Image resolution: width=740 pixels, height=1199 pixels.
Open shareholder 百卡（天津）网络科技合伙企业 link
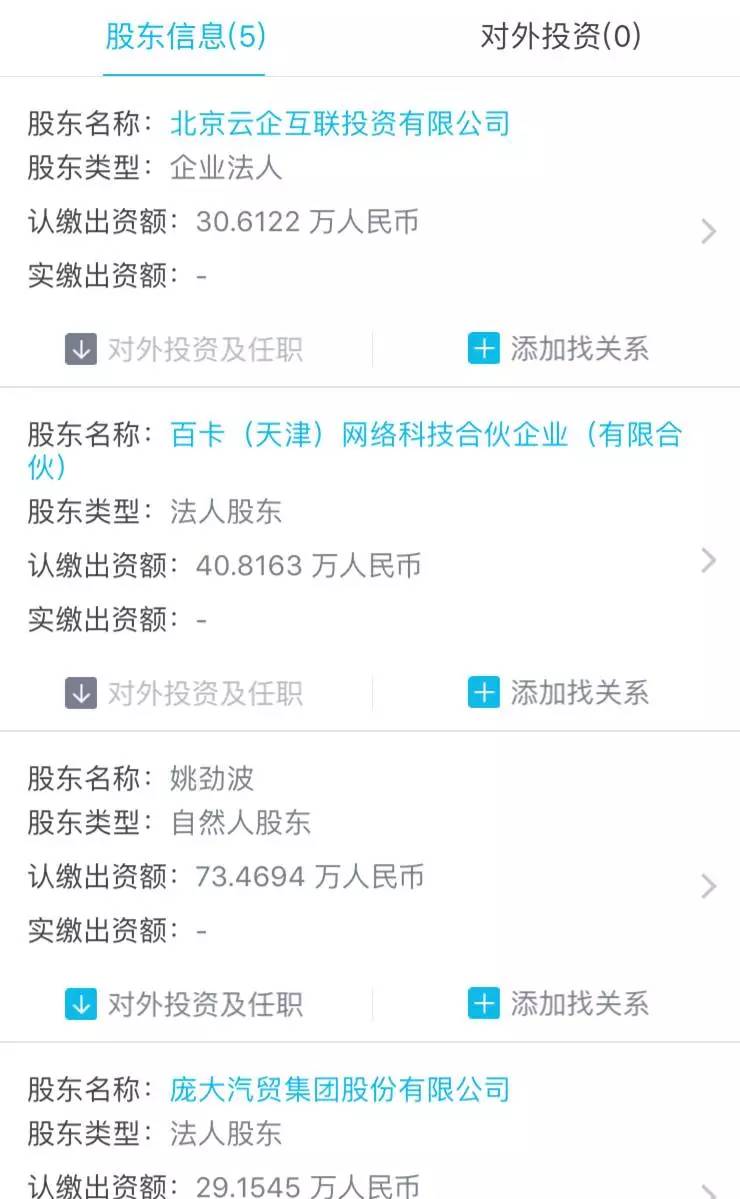coord(355,450)
